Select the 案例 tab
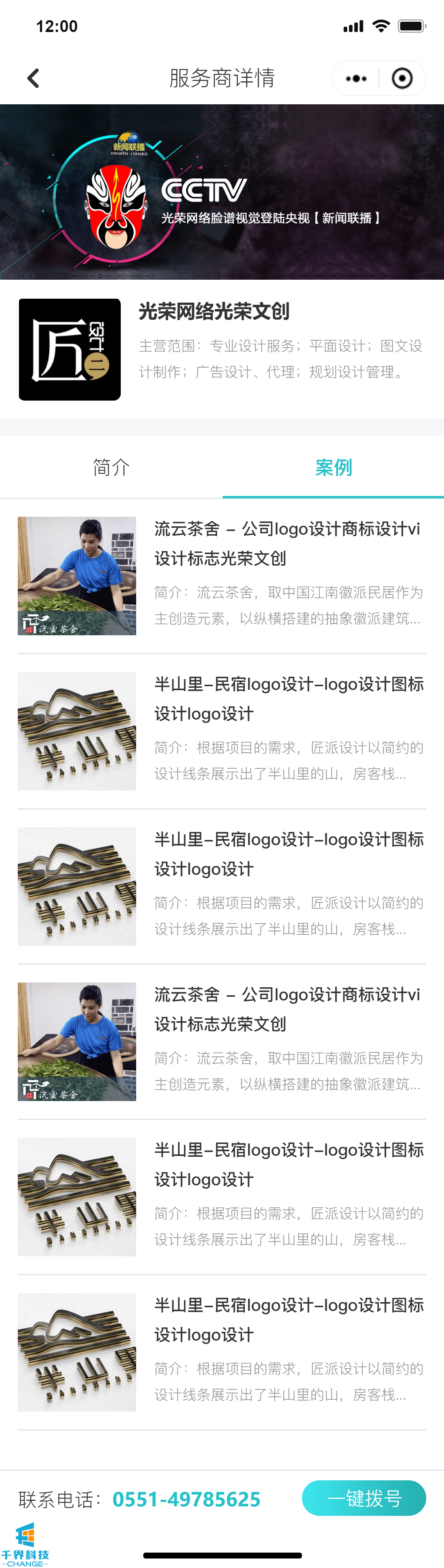 pos(333,467)
